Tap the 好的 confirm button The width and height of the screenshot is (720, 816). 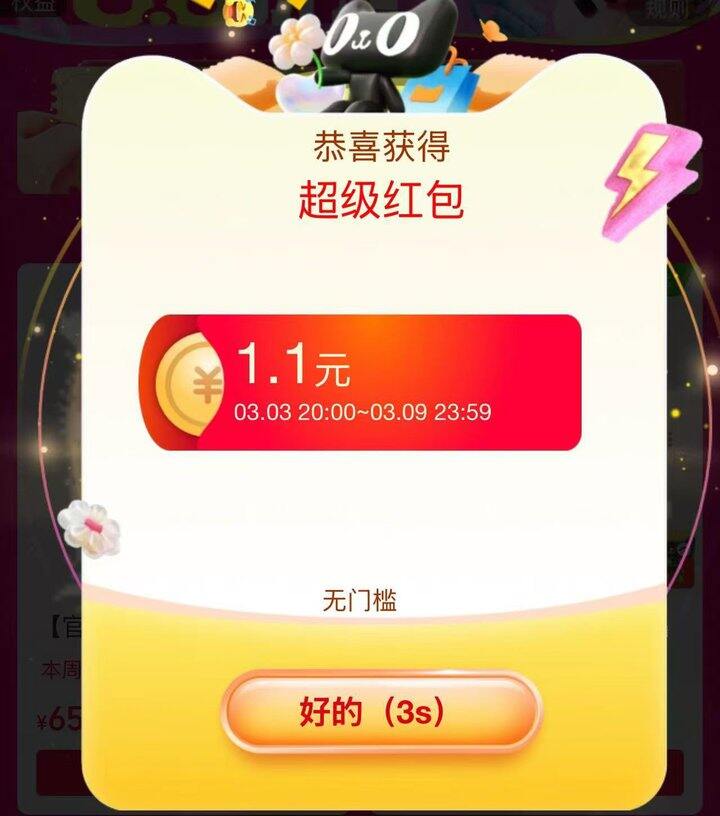point(380,713)
